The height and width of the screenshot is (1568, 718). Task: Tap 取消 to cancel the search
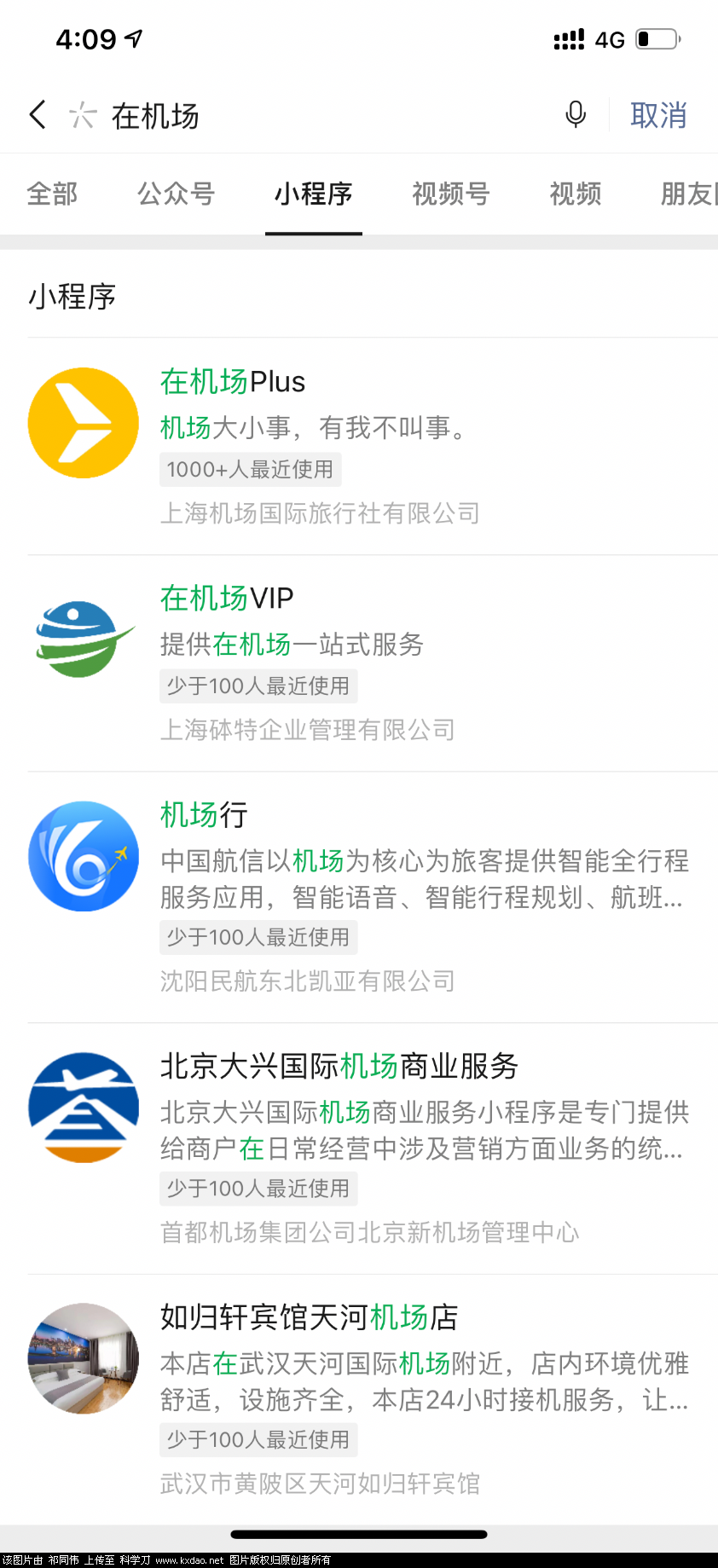tap(658, 114)
